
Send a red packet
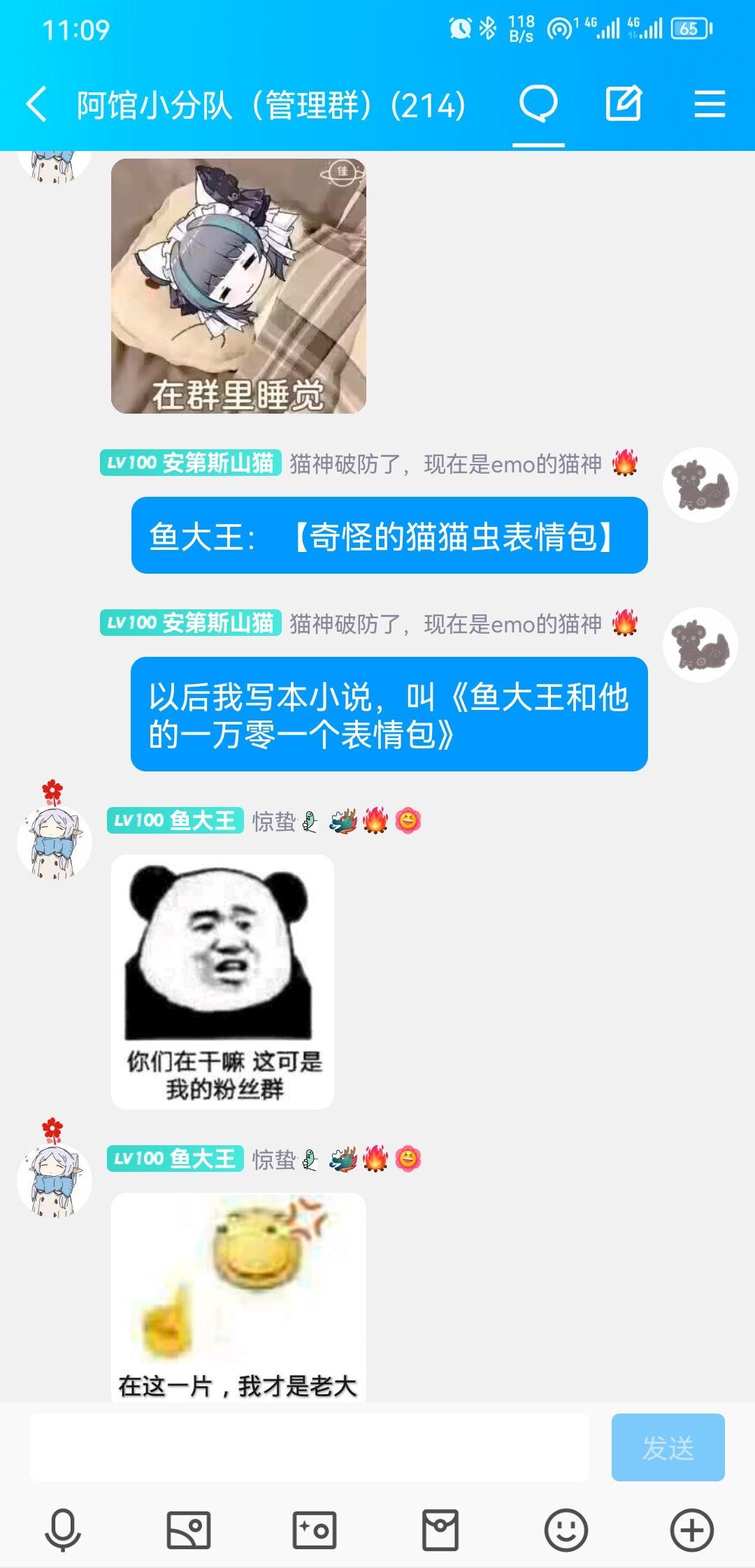coord(440,1530)
